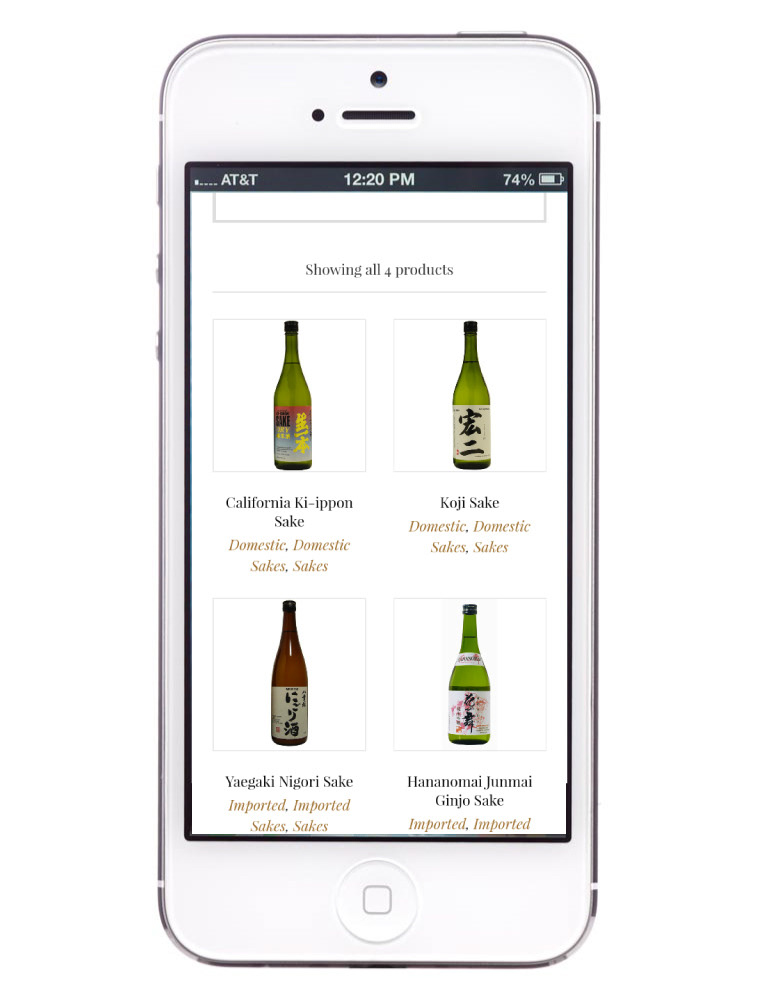View the Yaegaki Nigori Sake bottle image

pos(289,675)
